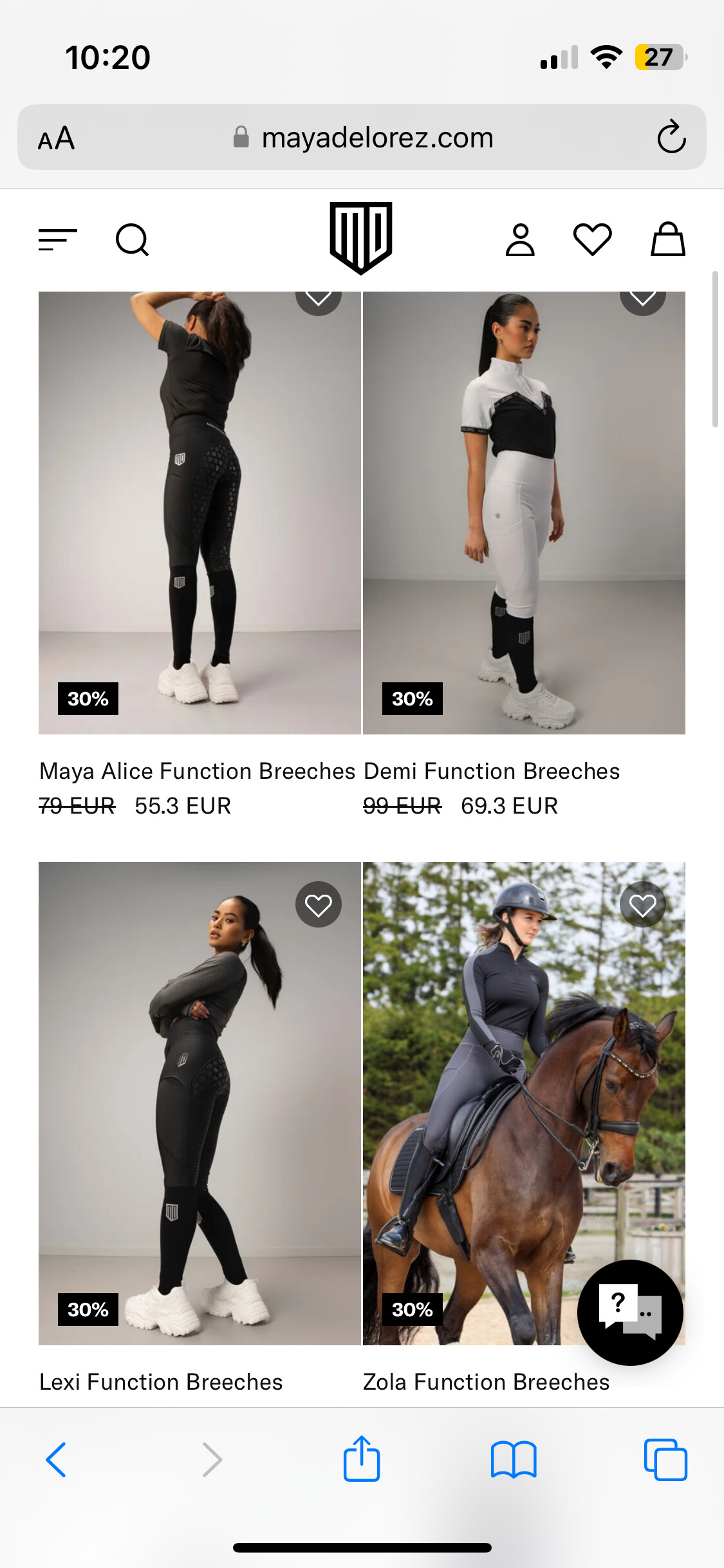Open the hamburger navigation menu
This screenshot has height=1568, width=724.
click(57, 240)
